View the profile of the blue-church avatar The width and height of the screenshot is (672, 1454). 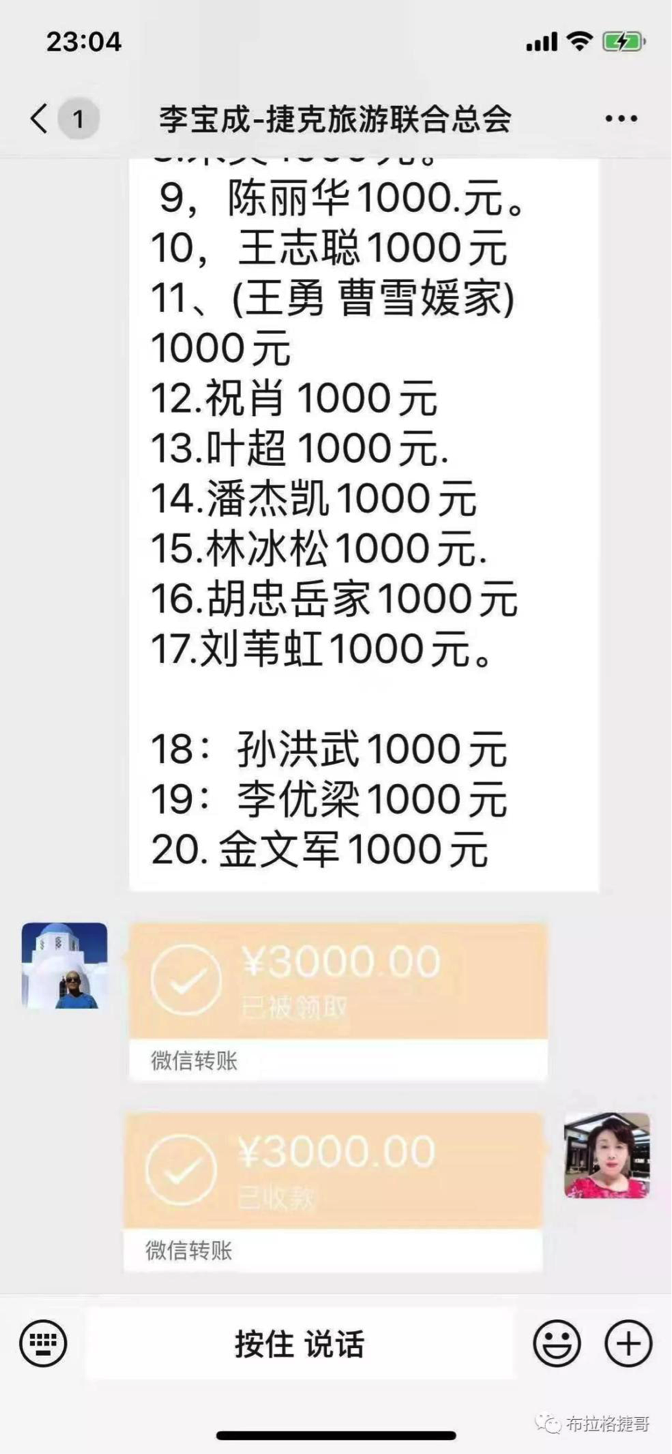(65, 965)
